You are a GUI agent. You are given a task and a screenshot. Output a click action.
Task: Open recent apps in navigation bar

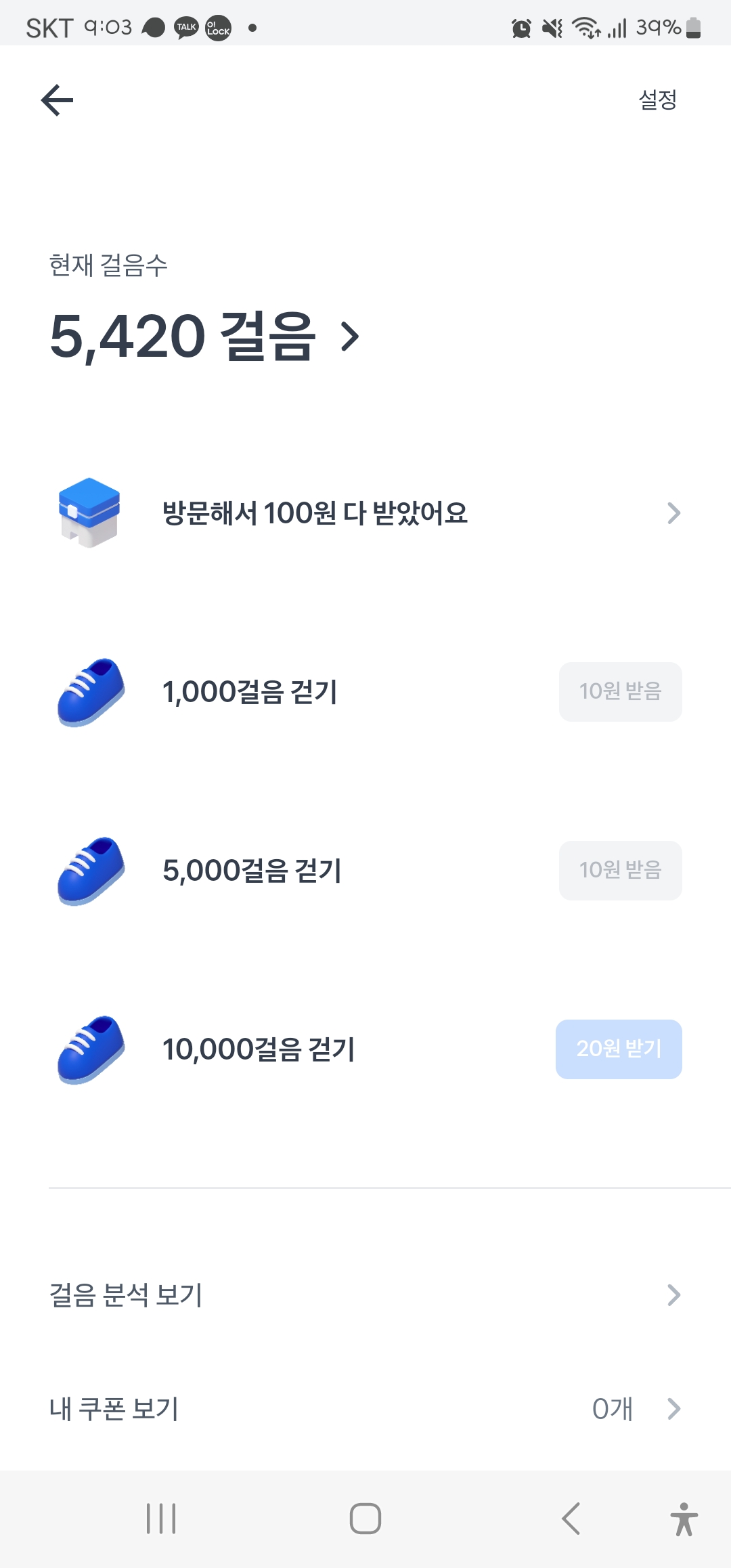point(161,1519)
